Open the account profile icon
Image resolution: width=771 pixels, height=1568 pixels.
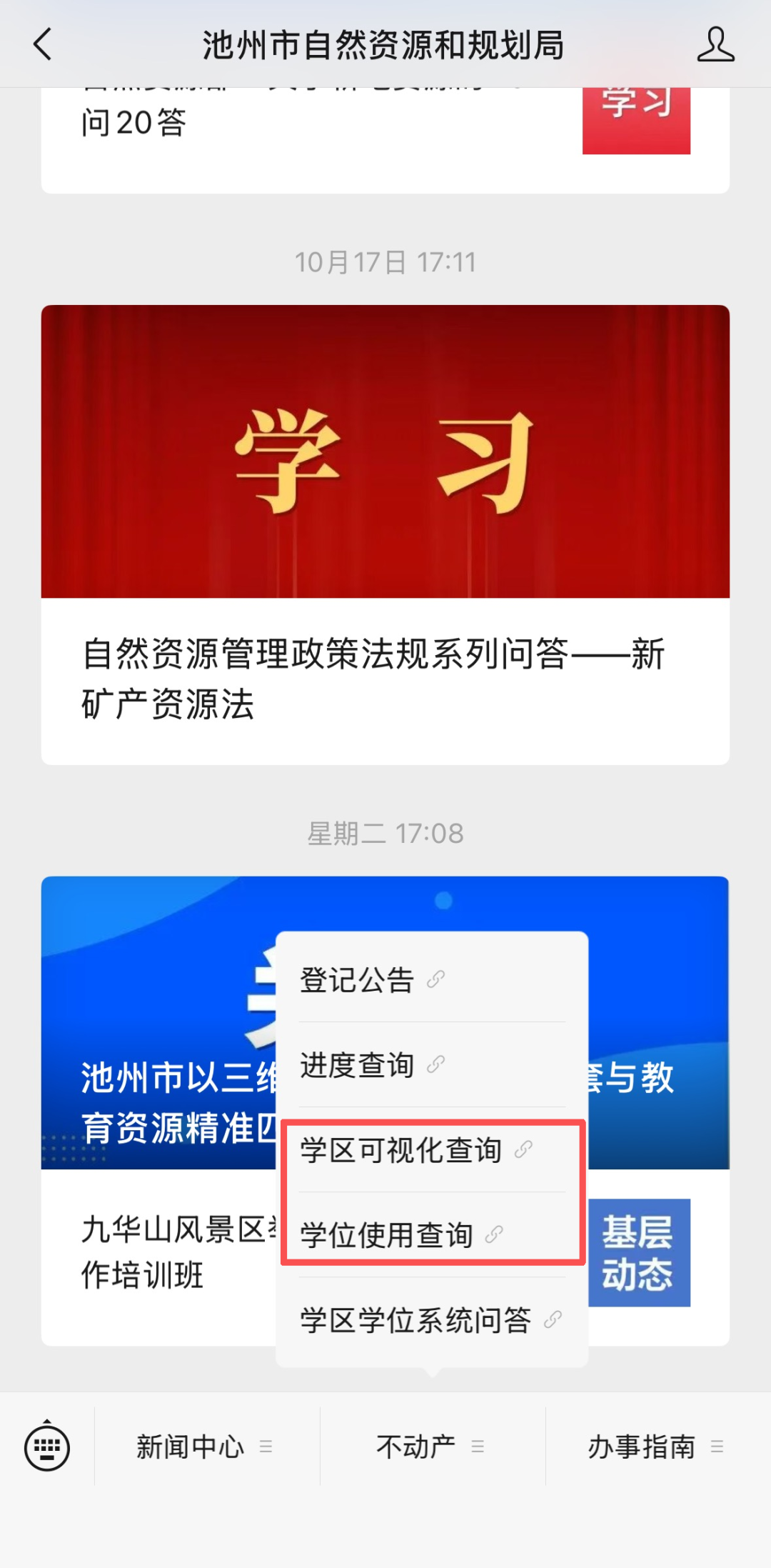click(715, 44)
